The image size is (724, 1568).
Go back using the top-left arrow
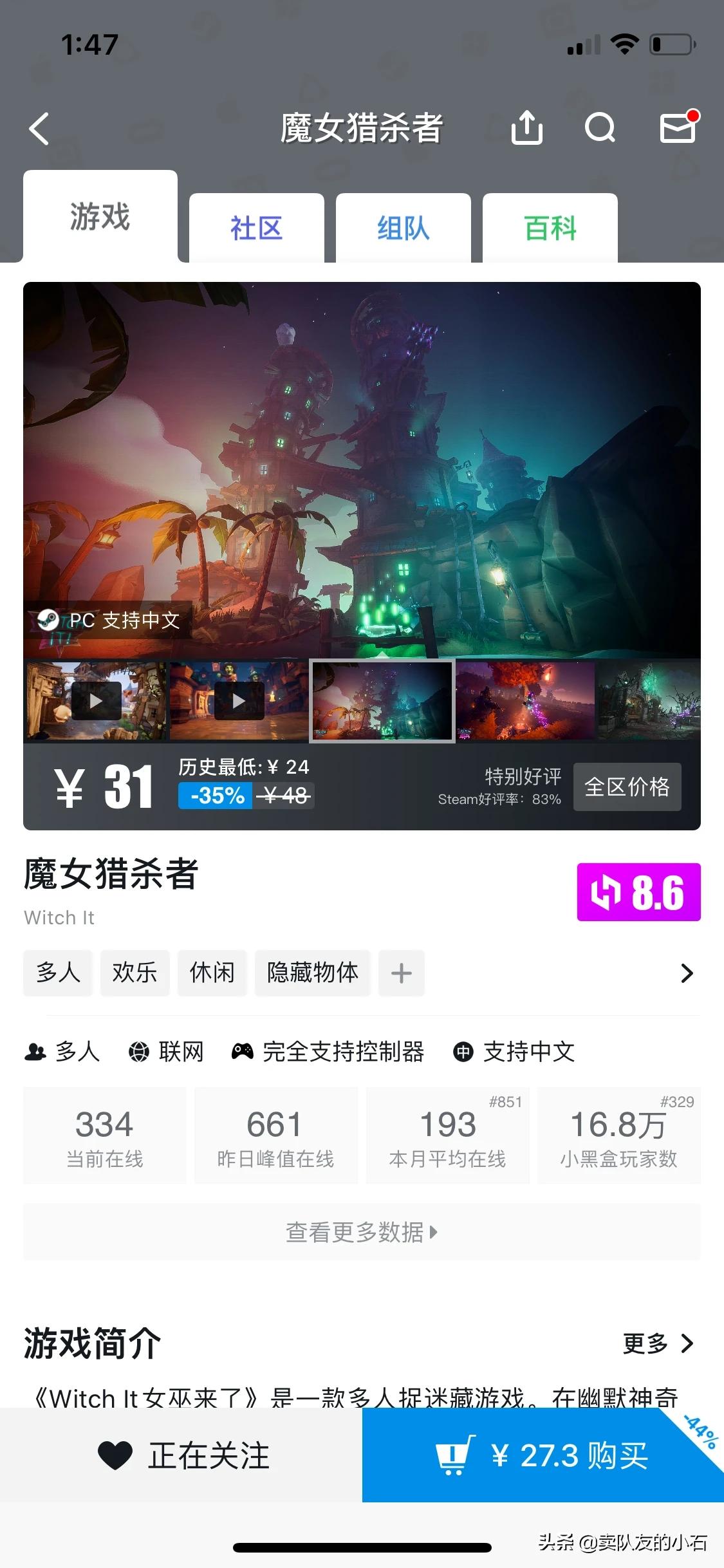[40, 129]
